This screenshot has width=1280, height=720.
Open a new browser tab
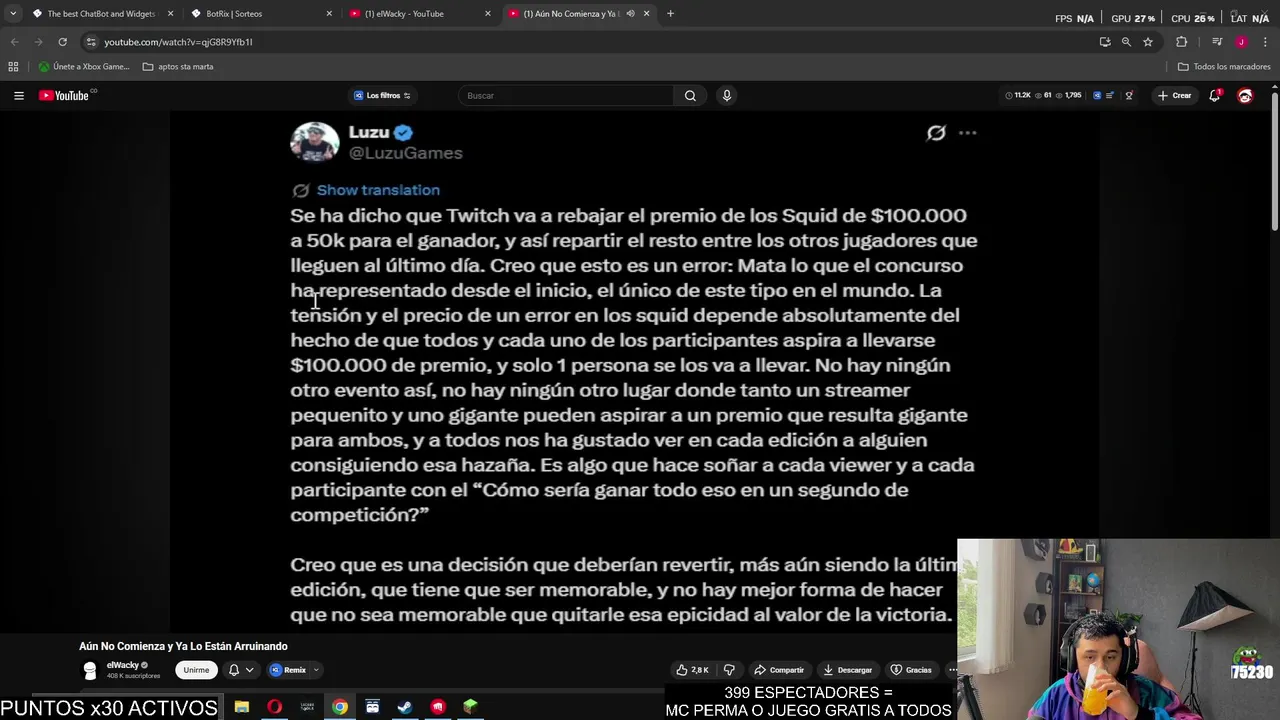click(670, 14)
